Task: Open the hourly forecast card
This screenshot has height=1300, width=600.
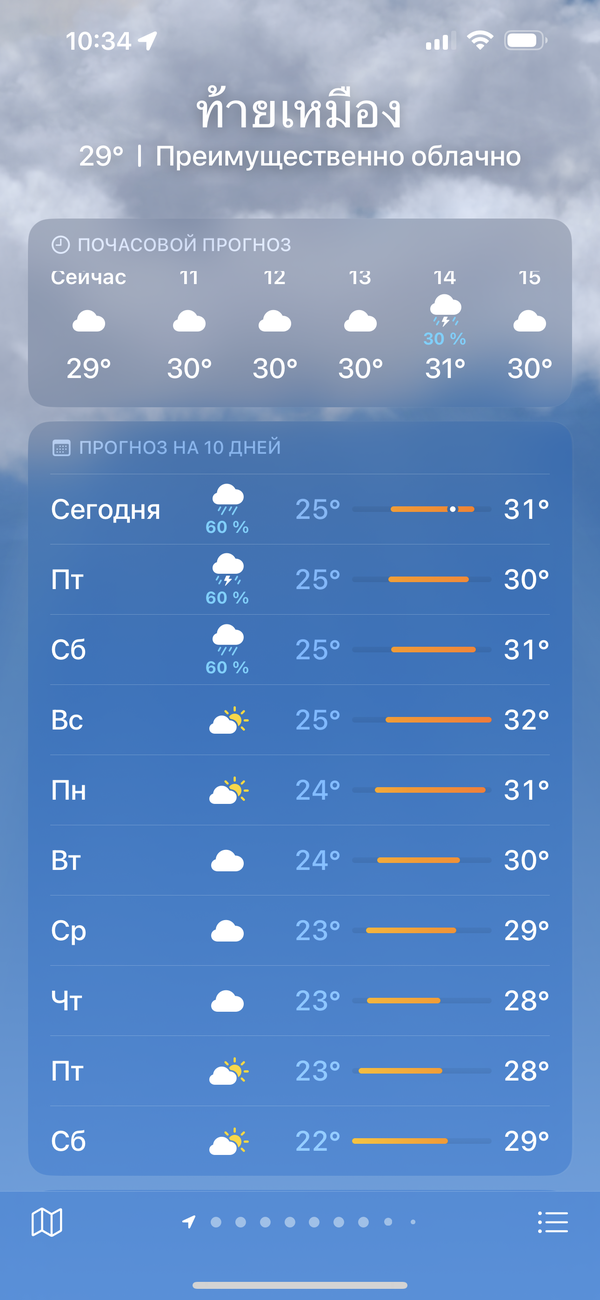Action: pyautogui.click(x=300, y=312)
